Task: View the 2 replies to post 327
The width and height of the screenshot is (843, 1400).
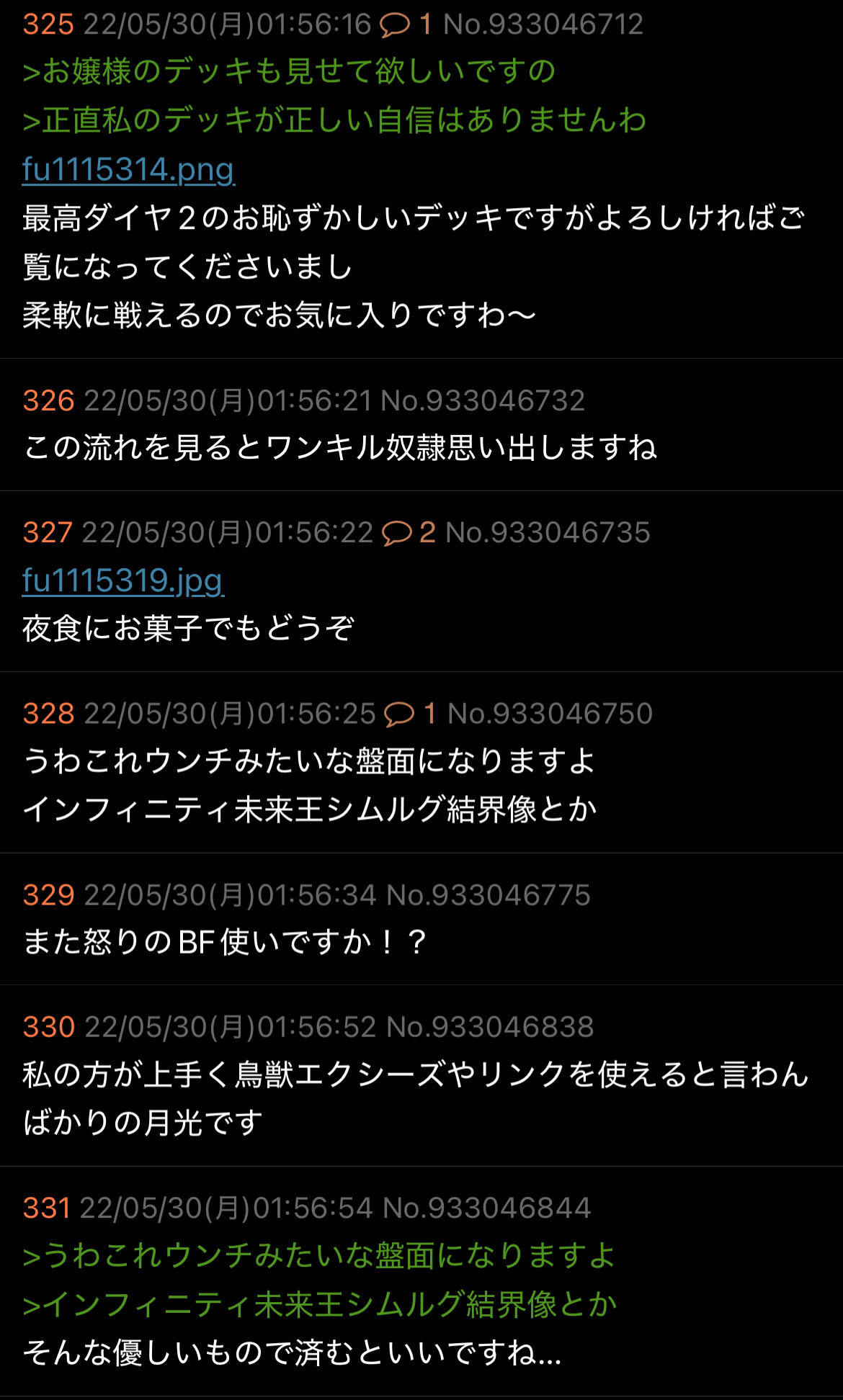Action: coord(408,533)
